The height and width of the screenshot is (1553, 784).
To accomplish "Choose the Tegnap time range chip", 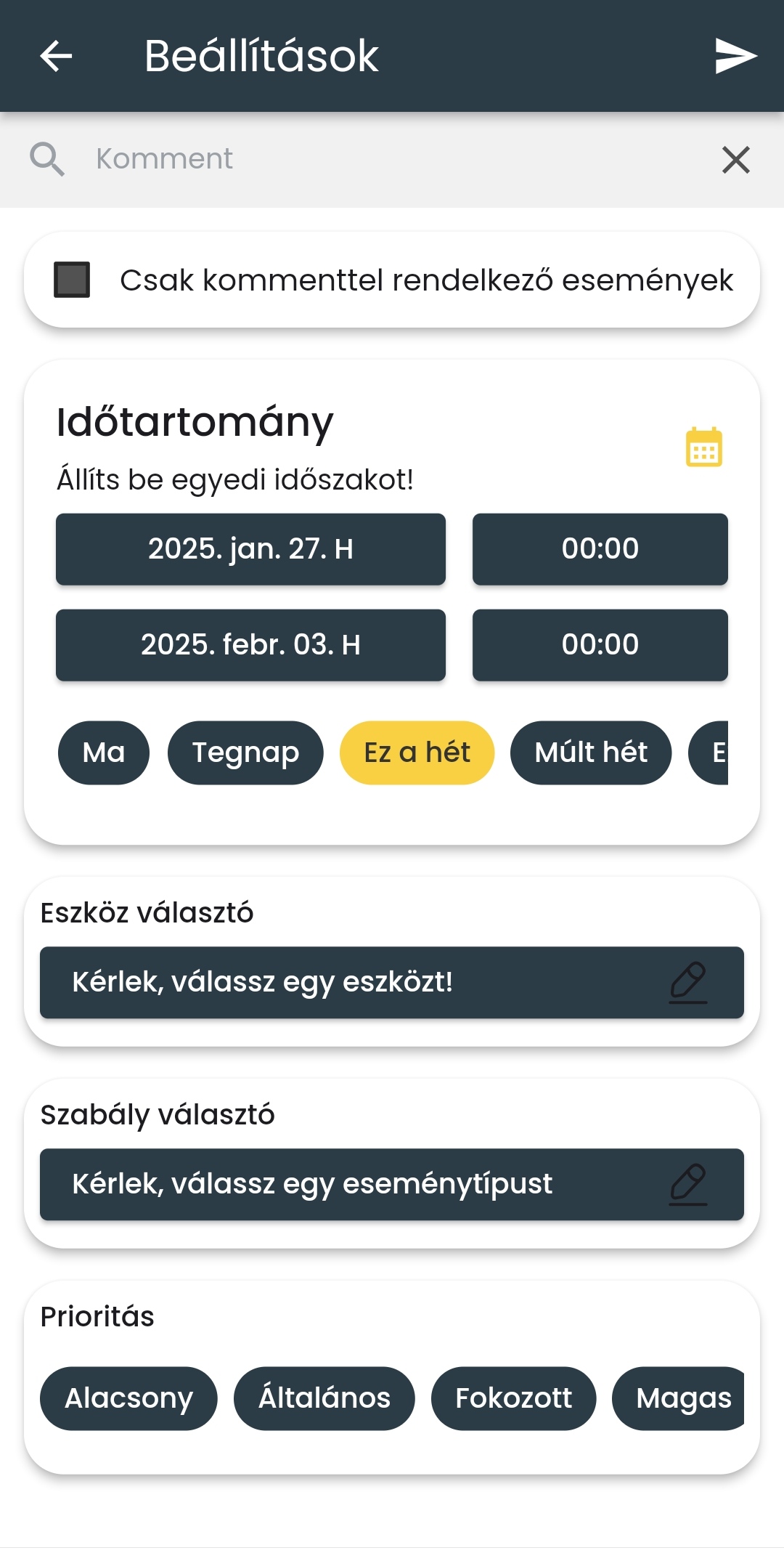I will 245,753.
